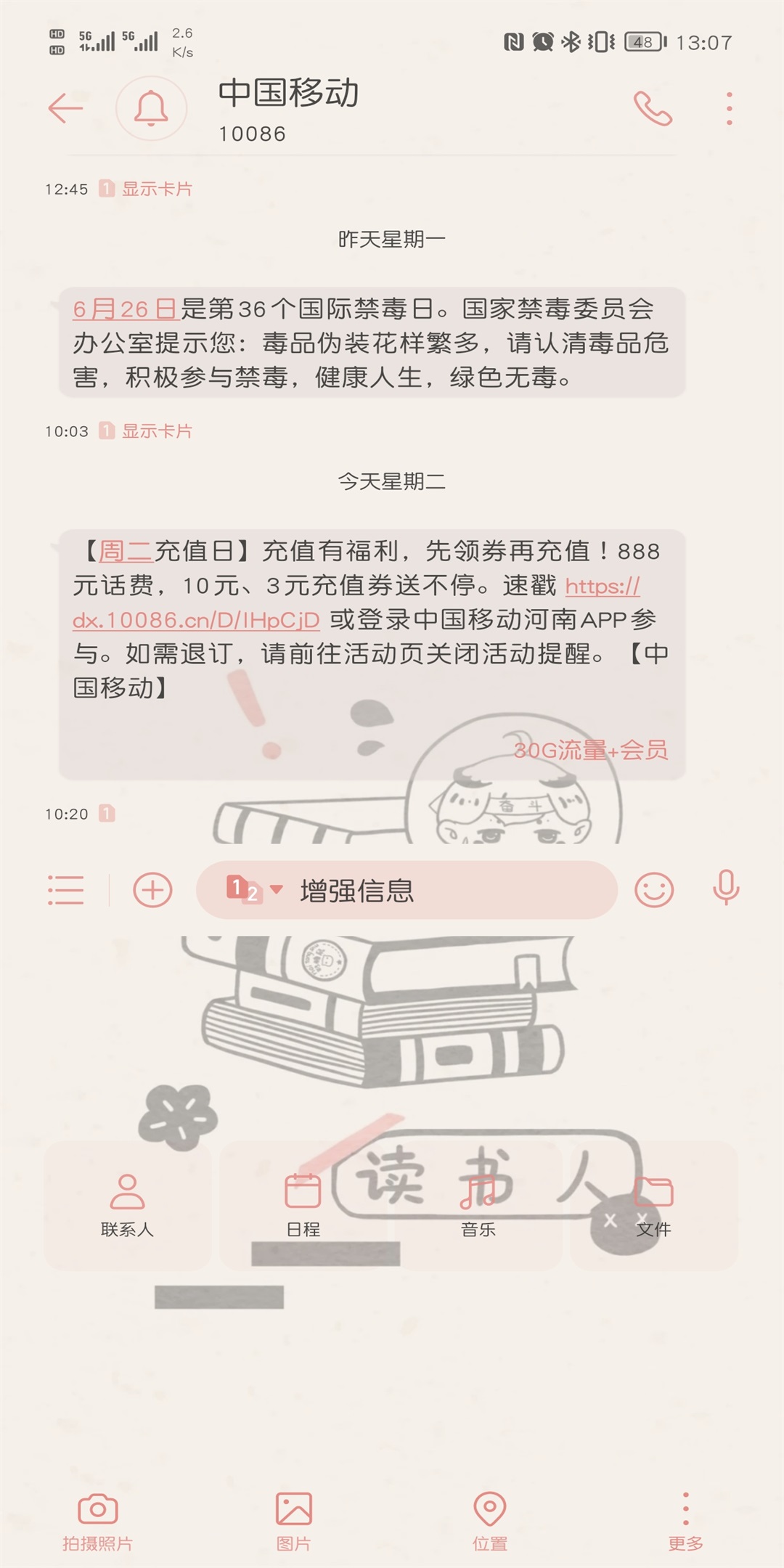Open the dx.10086.cn recharge link
This screenshot has width=784, height=1568.
coord(196,621)
